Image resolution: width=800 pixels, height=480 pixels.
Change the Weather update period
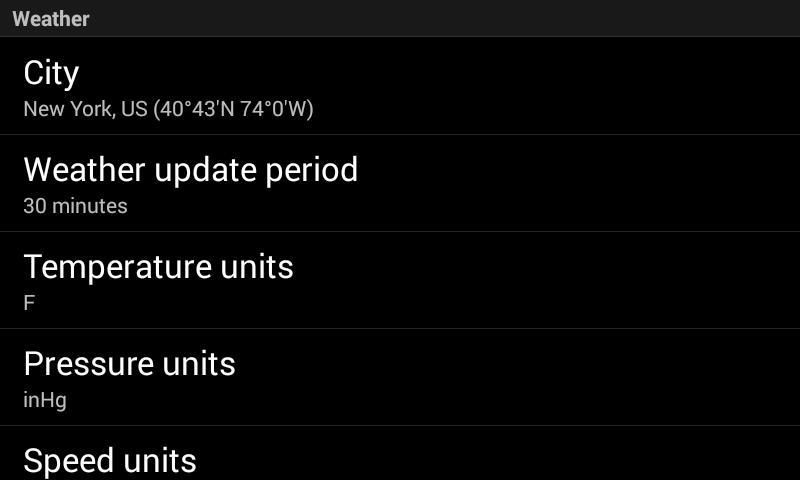click(400, 184)
